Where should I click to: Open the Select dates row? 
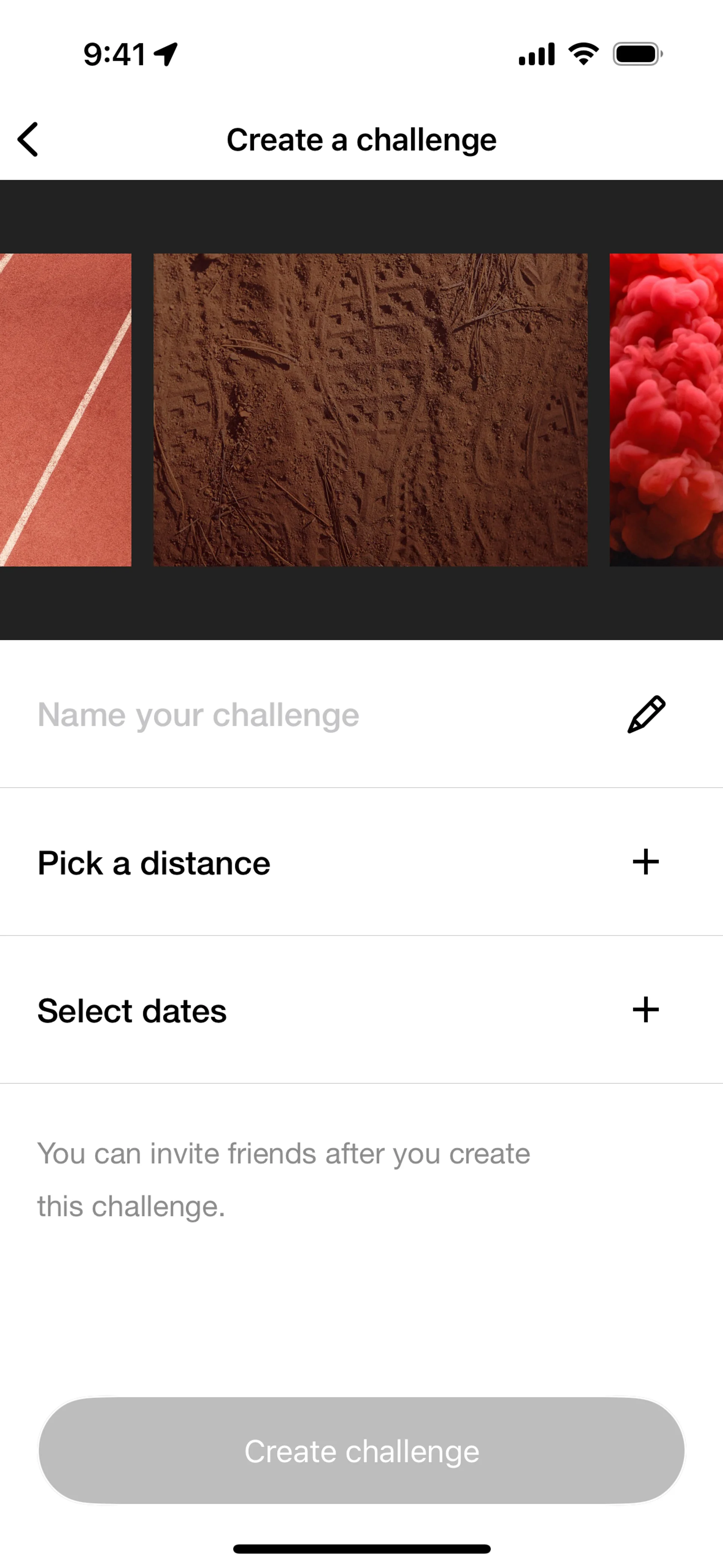[645, 1010]
